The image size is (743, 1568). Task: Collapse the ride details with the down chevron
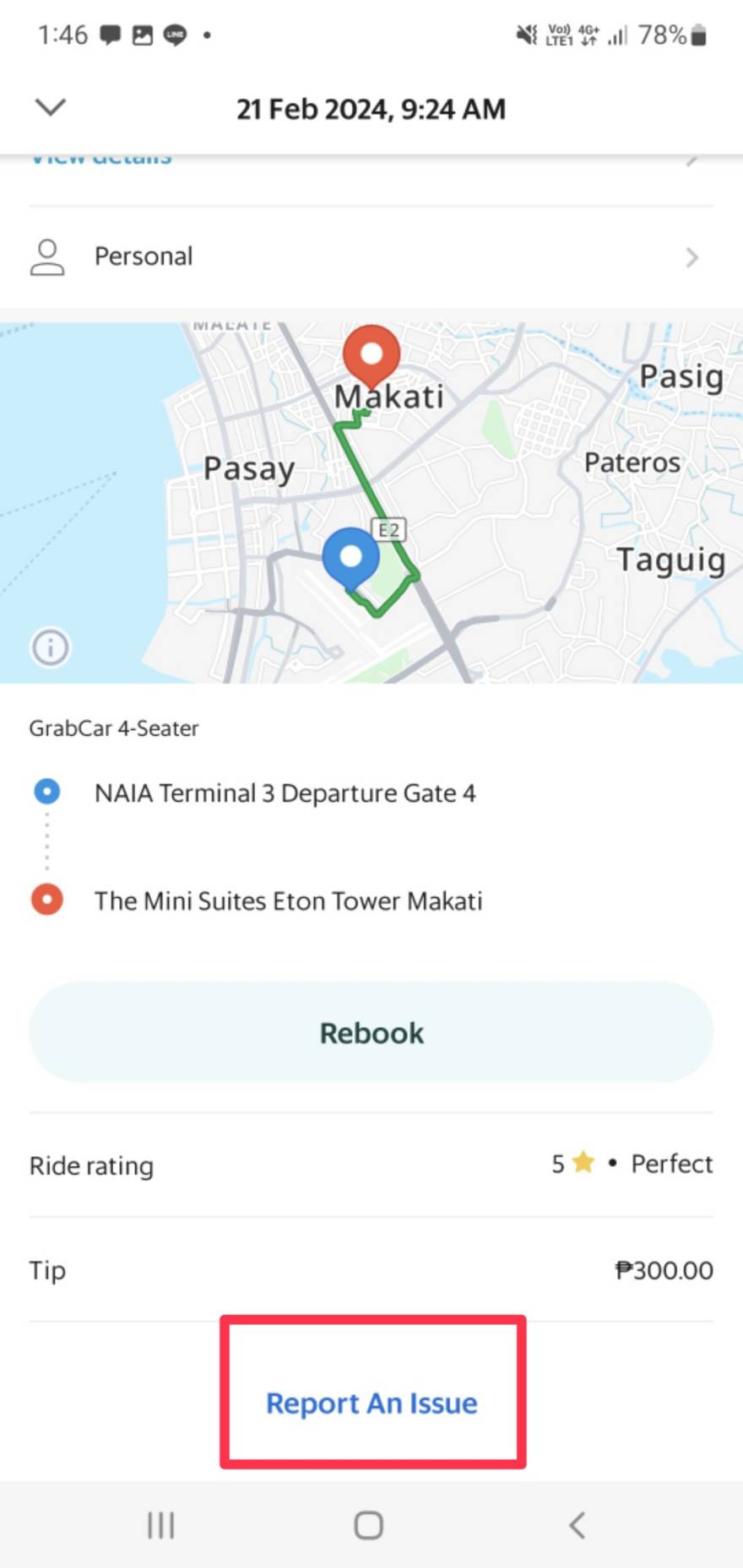point(51,107)
